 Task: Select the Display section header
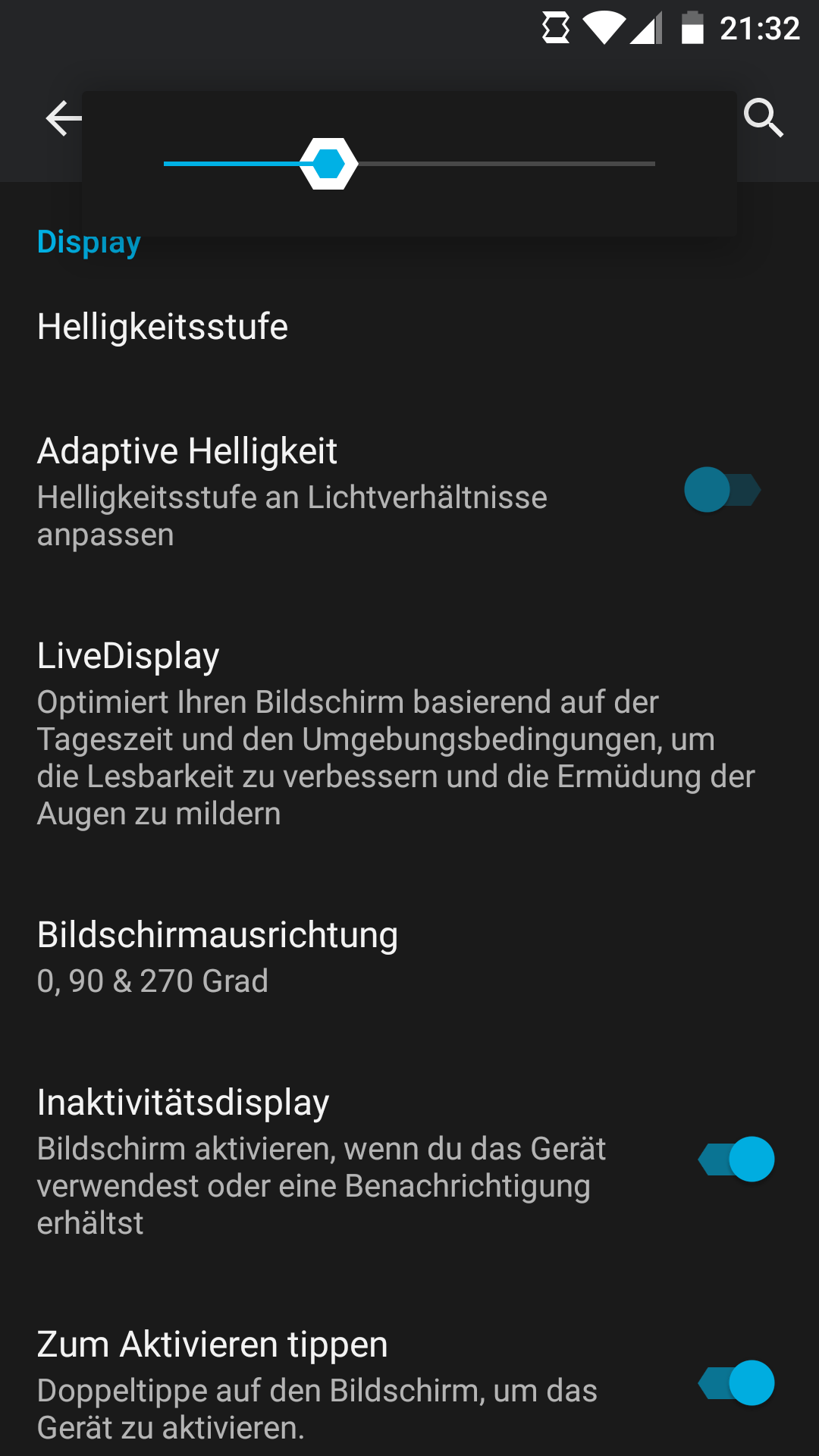(x=89, y=241)
